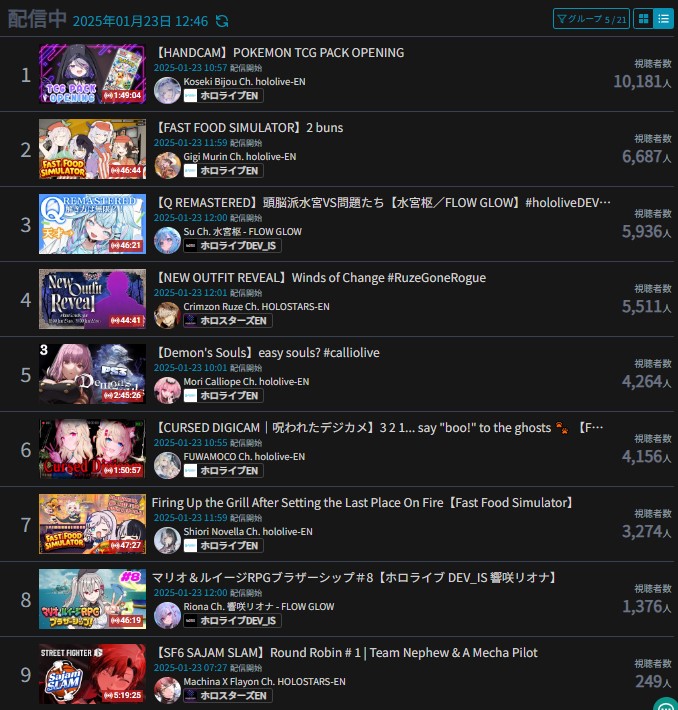Switch to grid view layout

[644, 18]
